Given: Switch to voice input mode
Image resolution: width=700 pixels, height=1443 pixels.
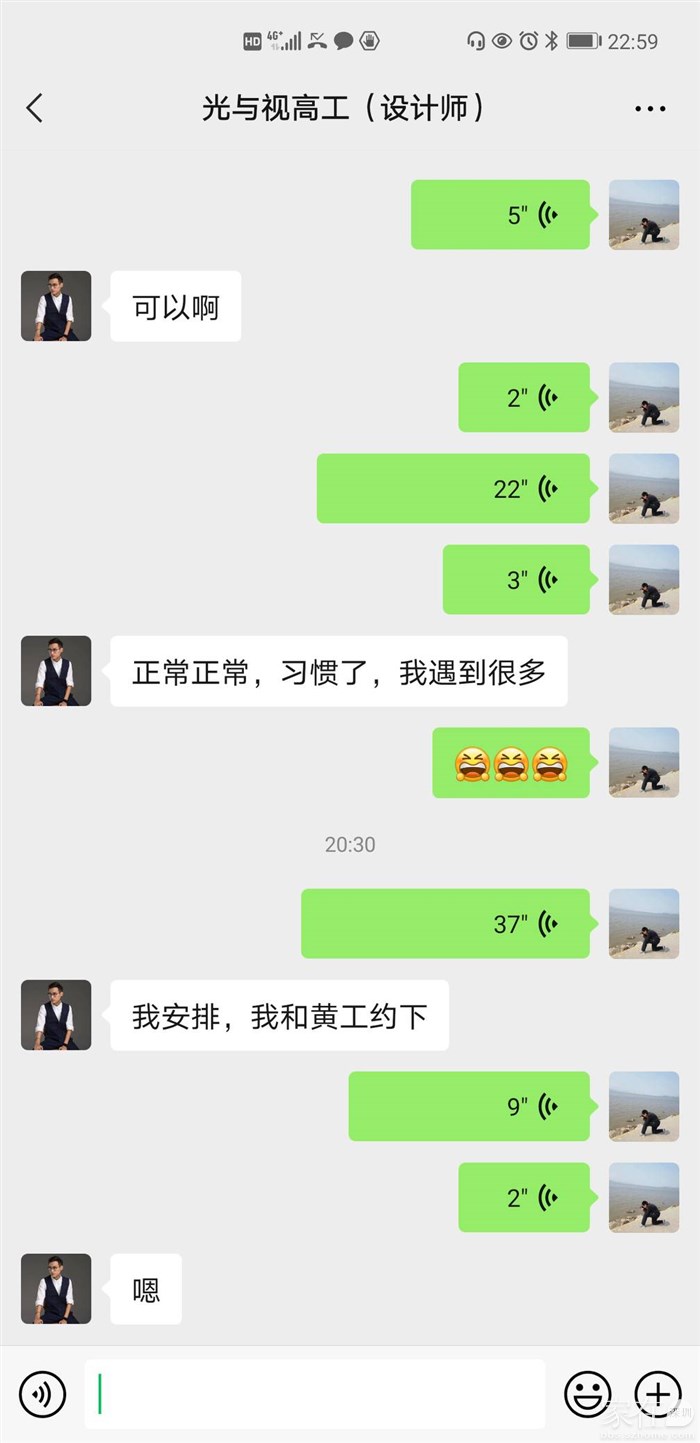Looking at the screenshot, I should (x=43, y=1393).
